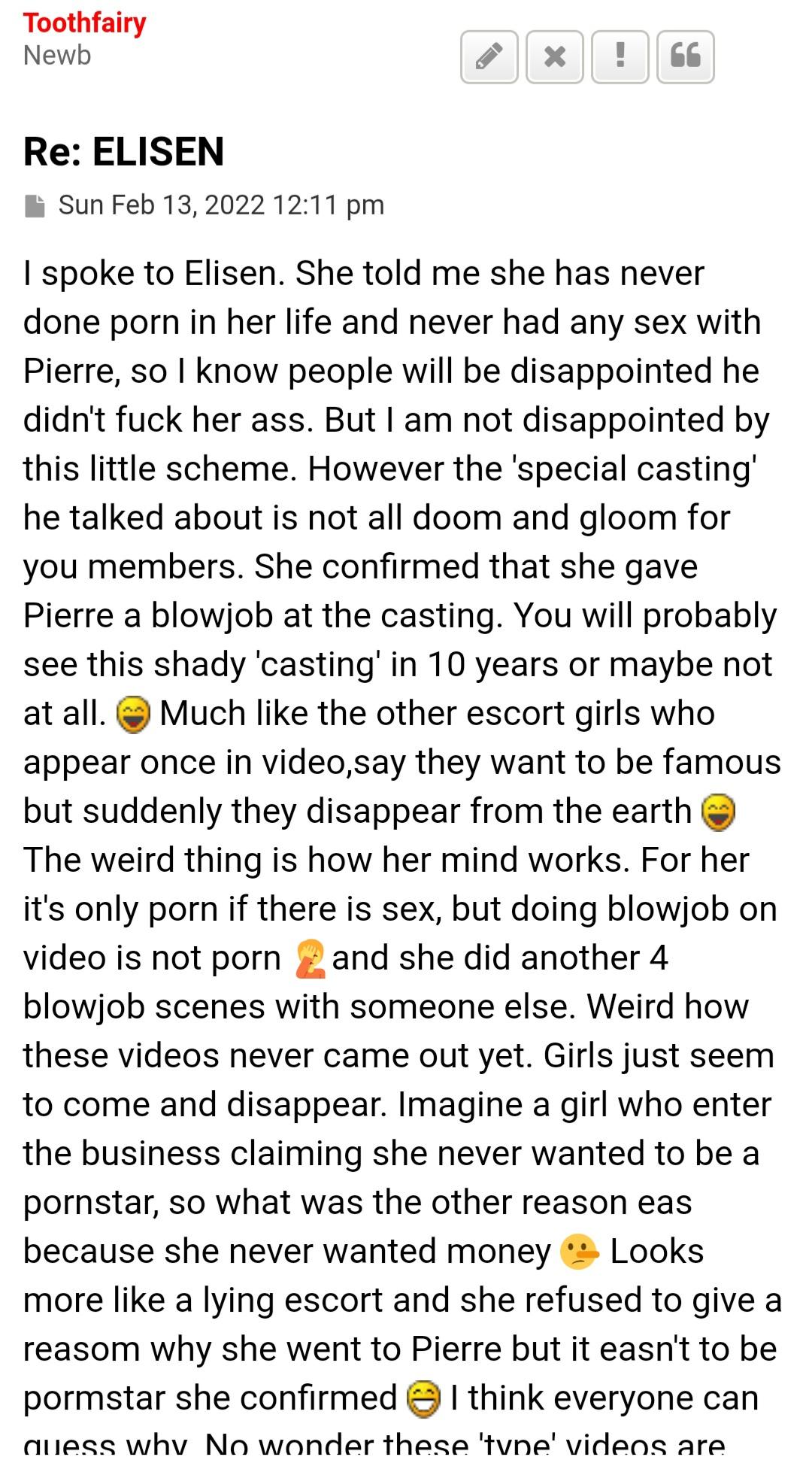The width and height of the screenshot is (812, 1460).
Task: Reply with quote using the quotation icon
Action: coord(685,56)
